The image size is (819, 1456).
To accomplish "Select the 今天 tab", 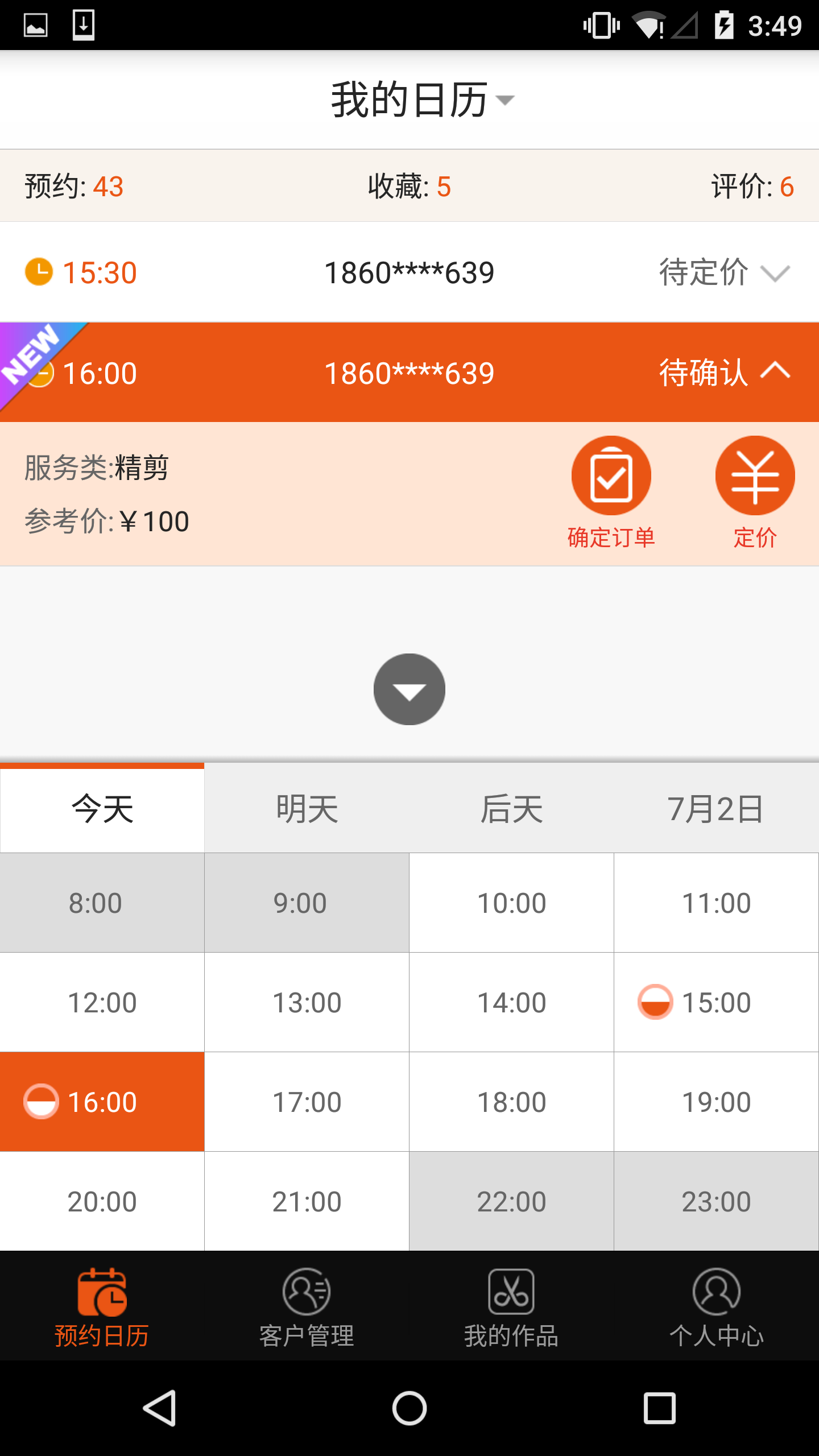I will [x=102, y=808].
